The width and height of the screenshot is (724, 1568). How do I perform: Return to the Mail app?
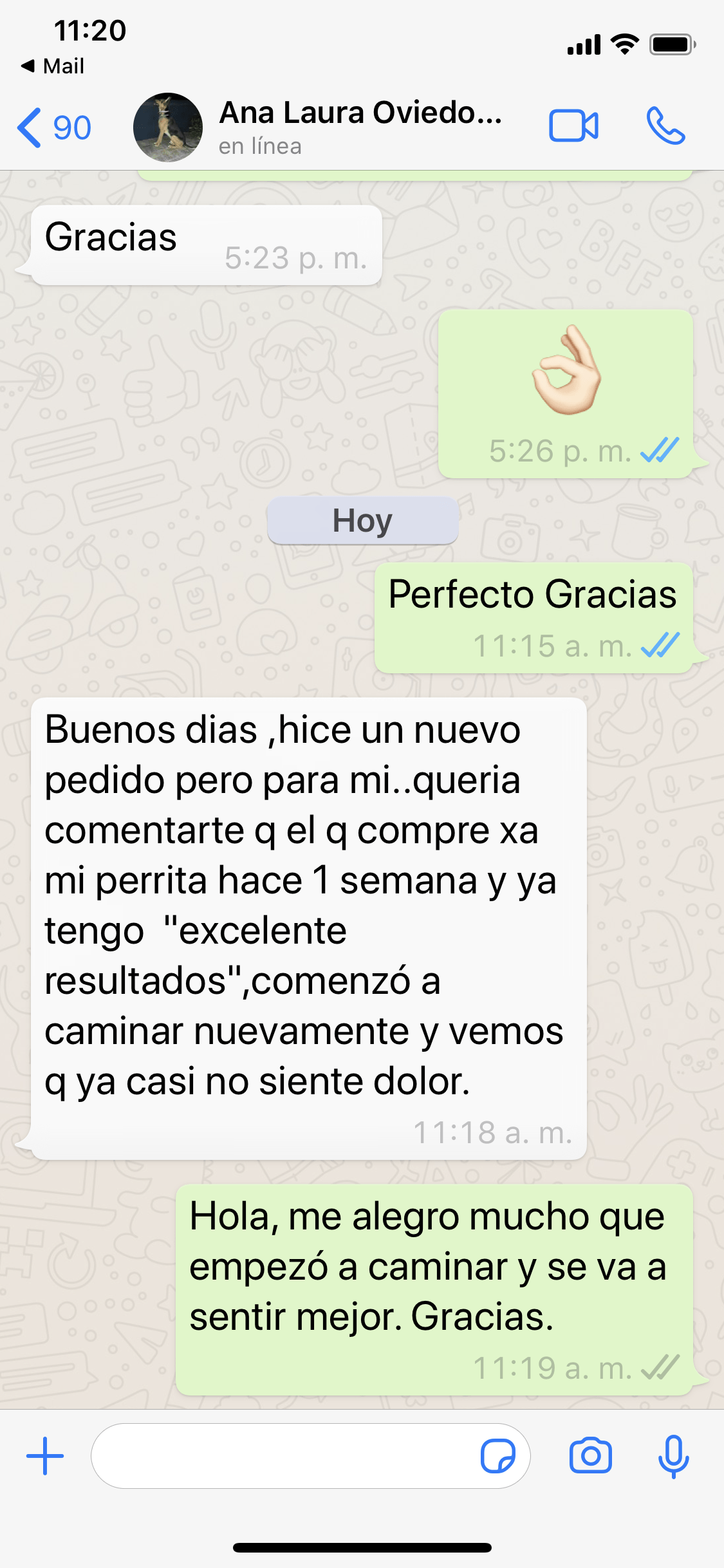[x=53, y=66]
